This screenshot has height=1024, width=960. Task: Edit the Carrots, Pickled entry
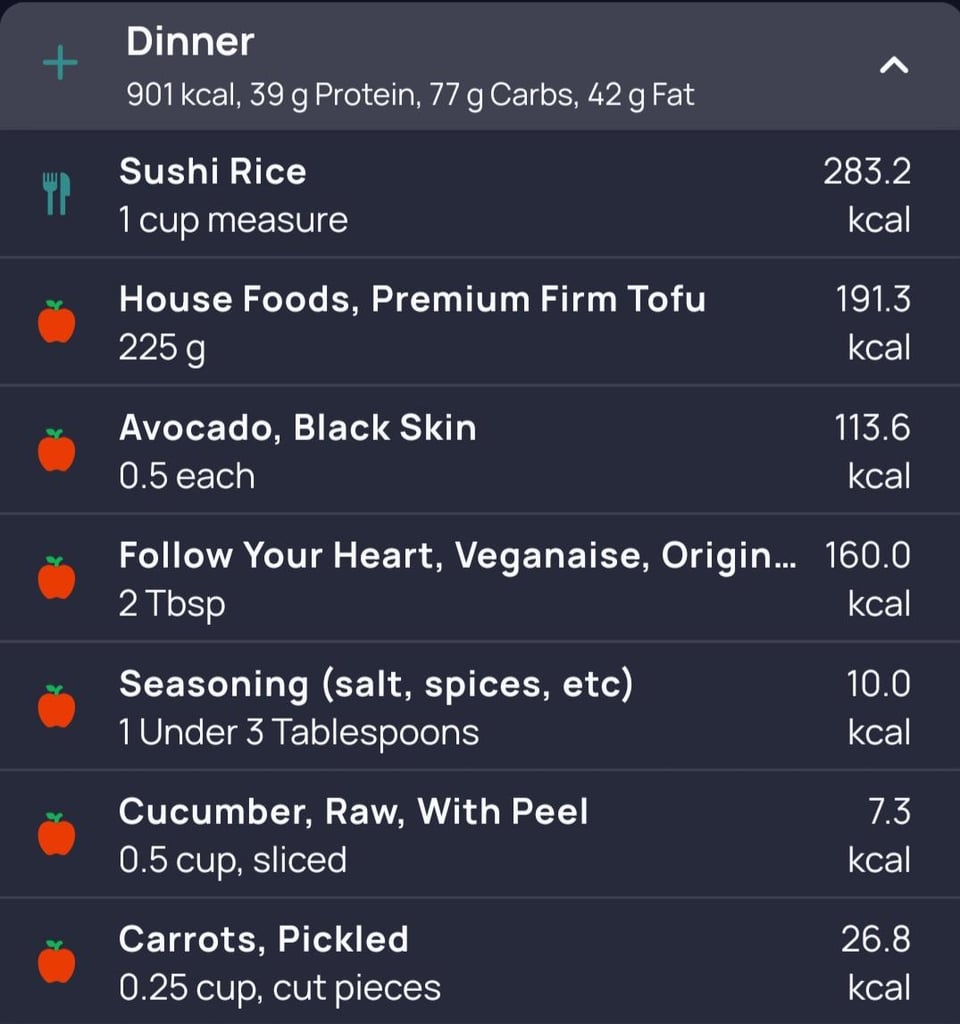tap(480, 962)
